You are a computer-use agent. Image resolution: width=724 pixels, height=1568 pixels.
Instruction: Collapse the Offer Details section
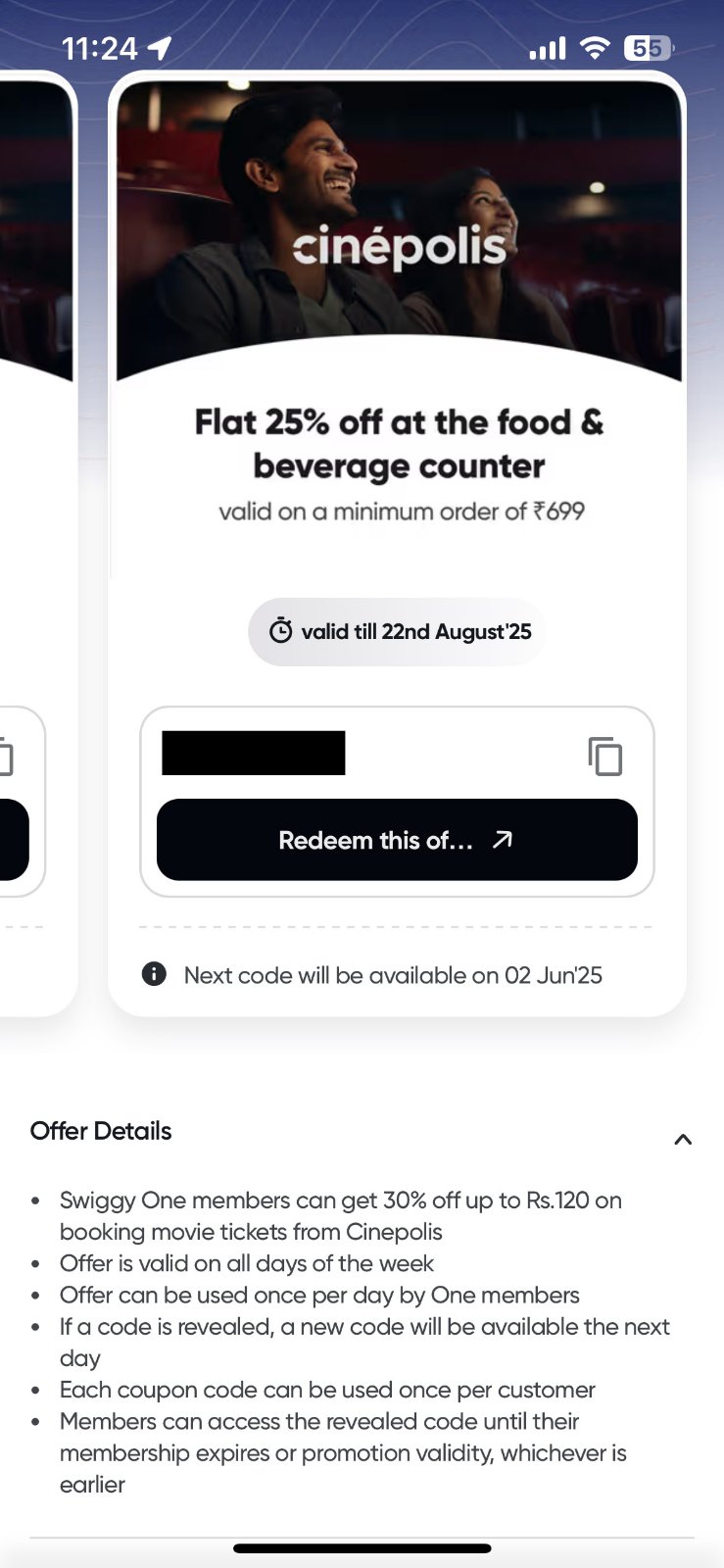683,1139
